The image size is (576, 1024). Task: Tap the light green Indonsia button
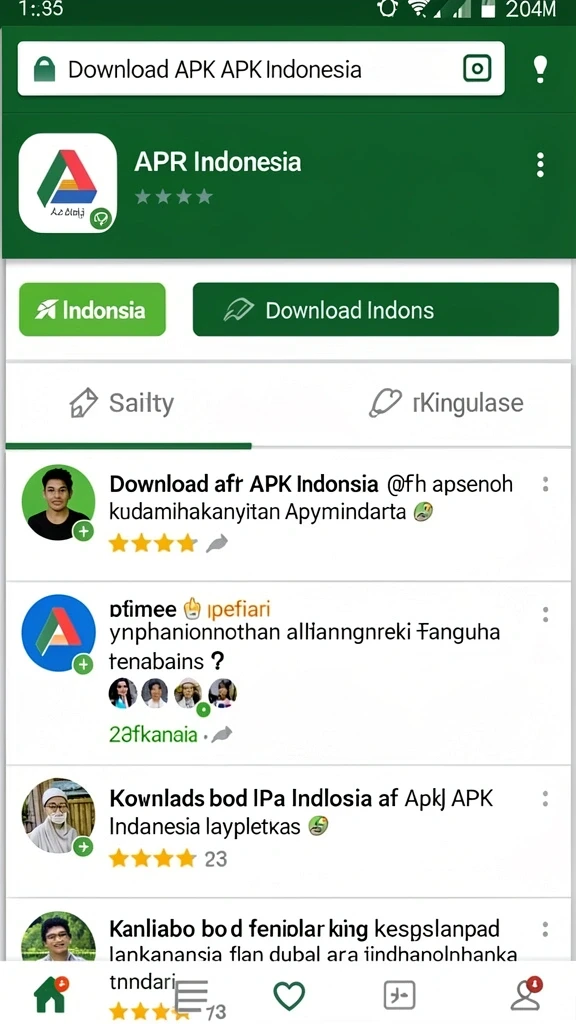[92, 310]
